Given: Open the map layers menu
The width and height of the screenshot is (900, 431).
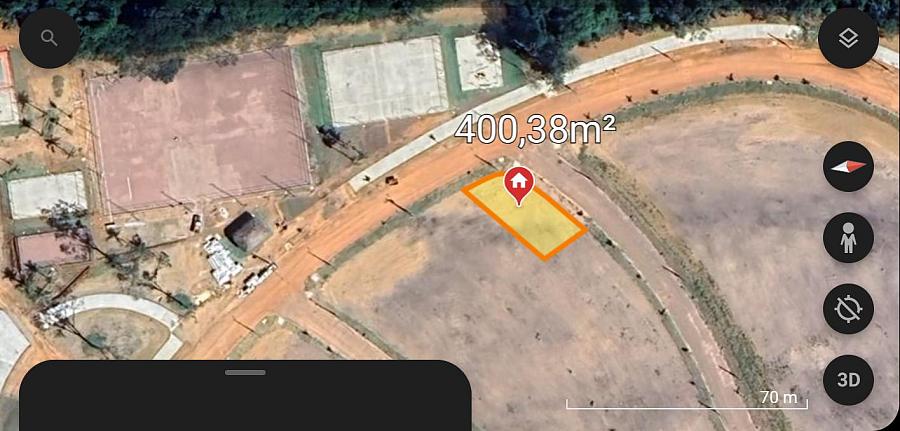Looking at the screenshot, I should pos(848,39).
